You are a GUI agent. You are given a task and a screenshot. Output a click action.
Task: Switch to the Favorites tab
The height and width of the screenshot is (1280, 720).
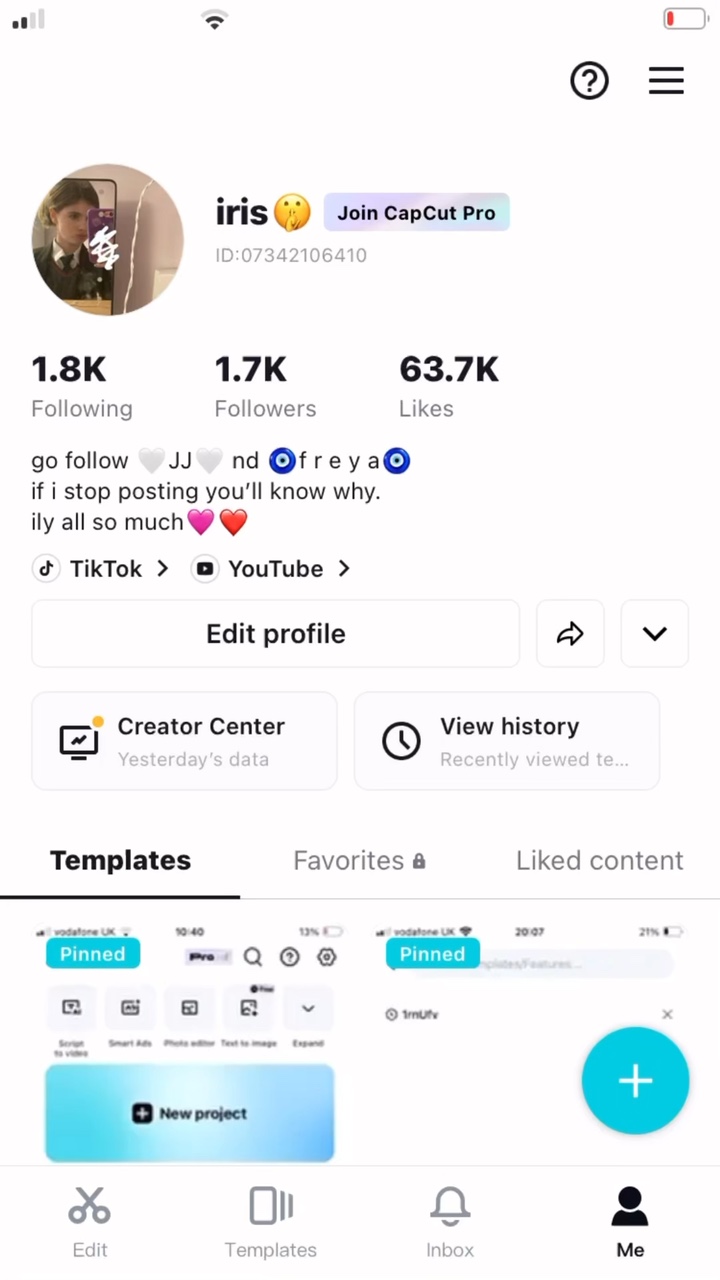click(359, 860)
